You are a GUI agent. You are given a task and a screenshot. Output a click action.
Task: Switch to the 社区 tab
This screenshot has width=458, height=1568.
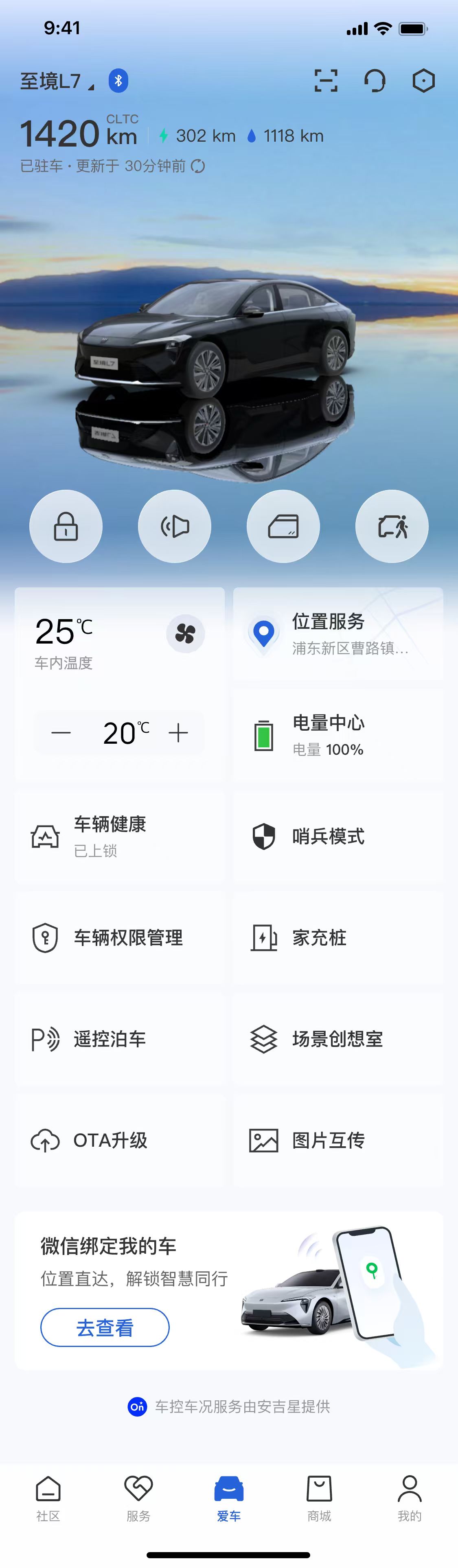[48, 1498]
